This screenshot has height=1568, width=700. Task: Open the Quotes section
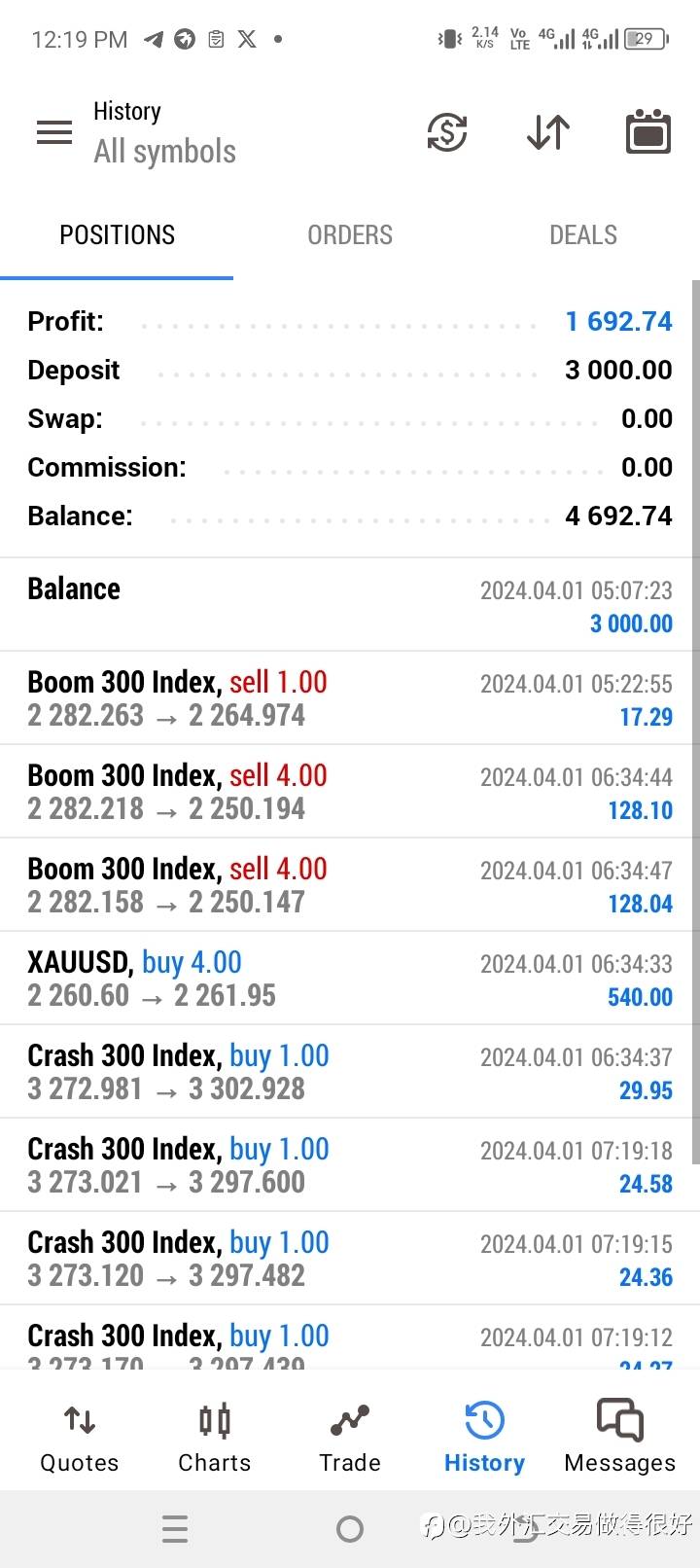click(79, 1438)
